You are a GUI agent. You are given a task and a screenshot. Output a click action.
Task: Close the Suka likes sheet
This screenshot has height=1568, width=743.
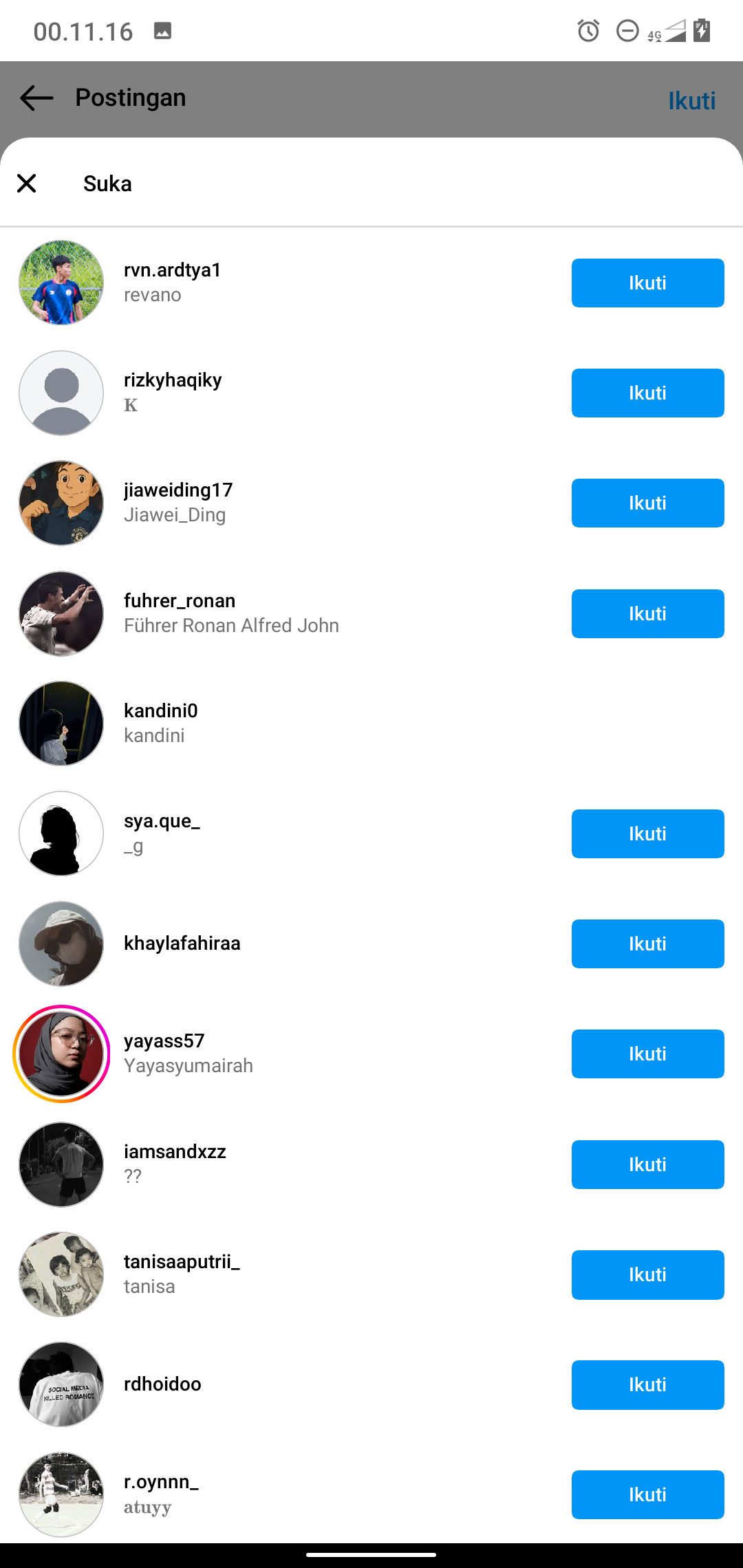click(27, 183)
